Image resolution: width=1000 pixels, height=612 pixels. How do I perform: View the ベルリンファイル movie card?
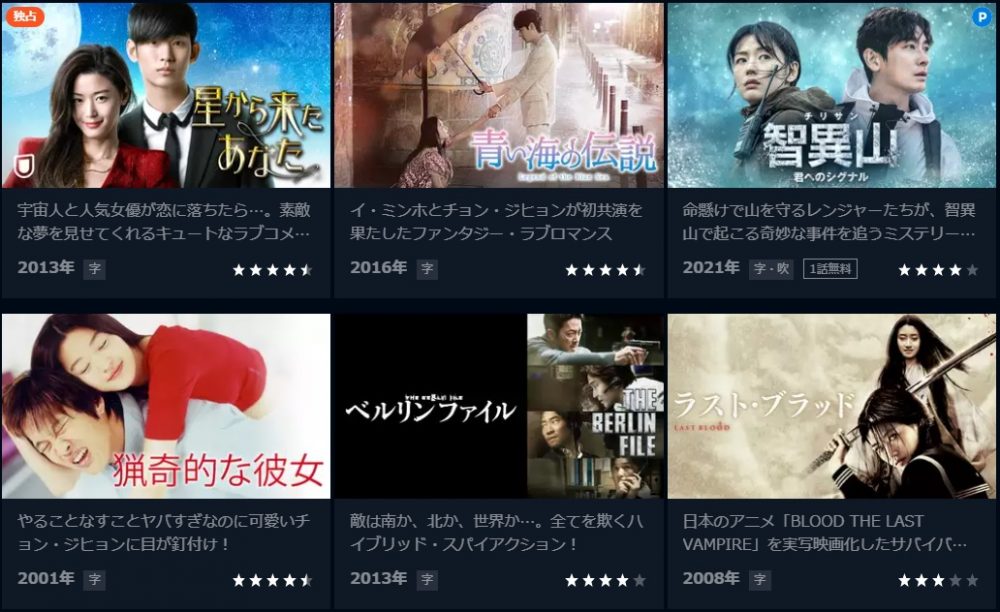499,406
